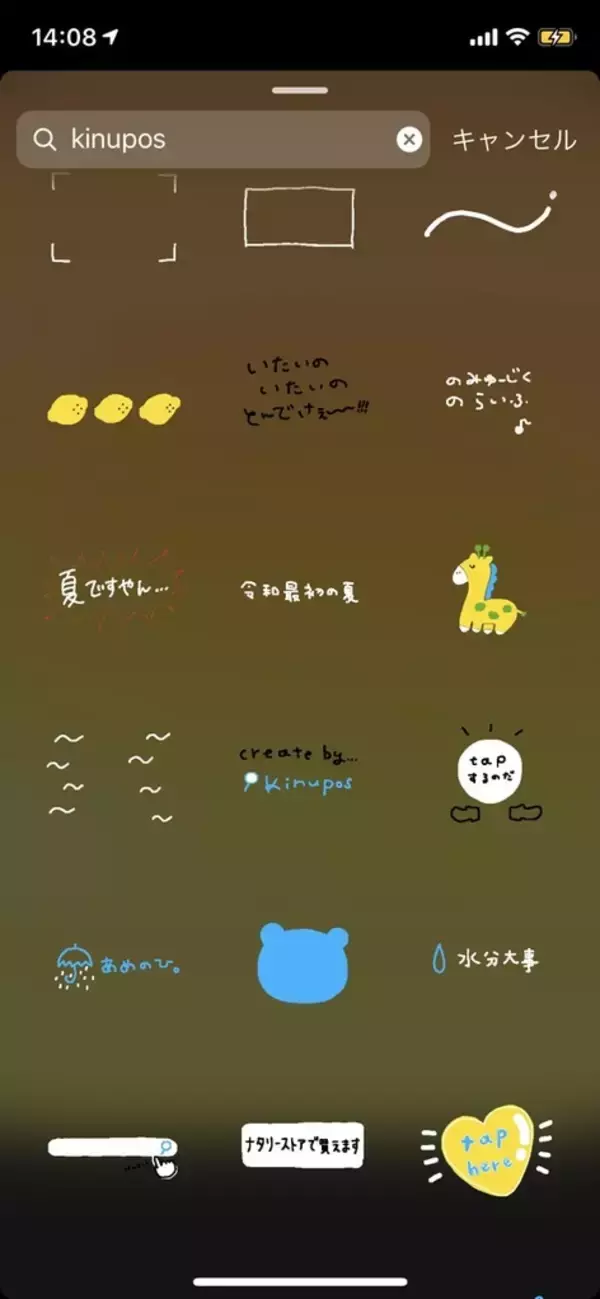Add the blue bear silhouette sticker
The width and height of the screenshot is (600, 1299).
(x=303, y=962)
